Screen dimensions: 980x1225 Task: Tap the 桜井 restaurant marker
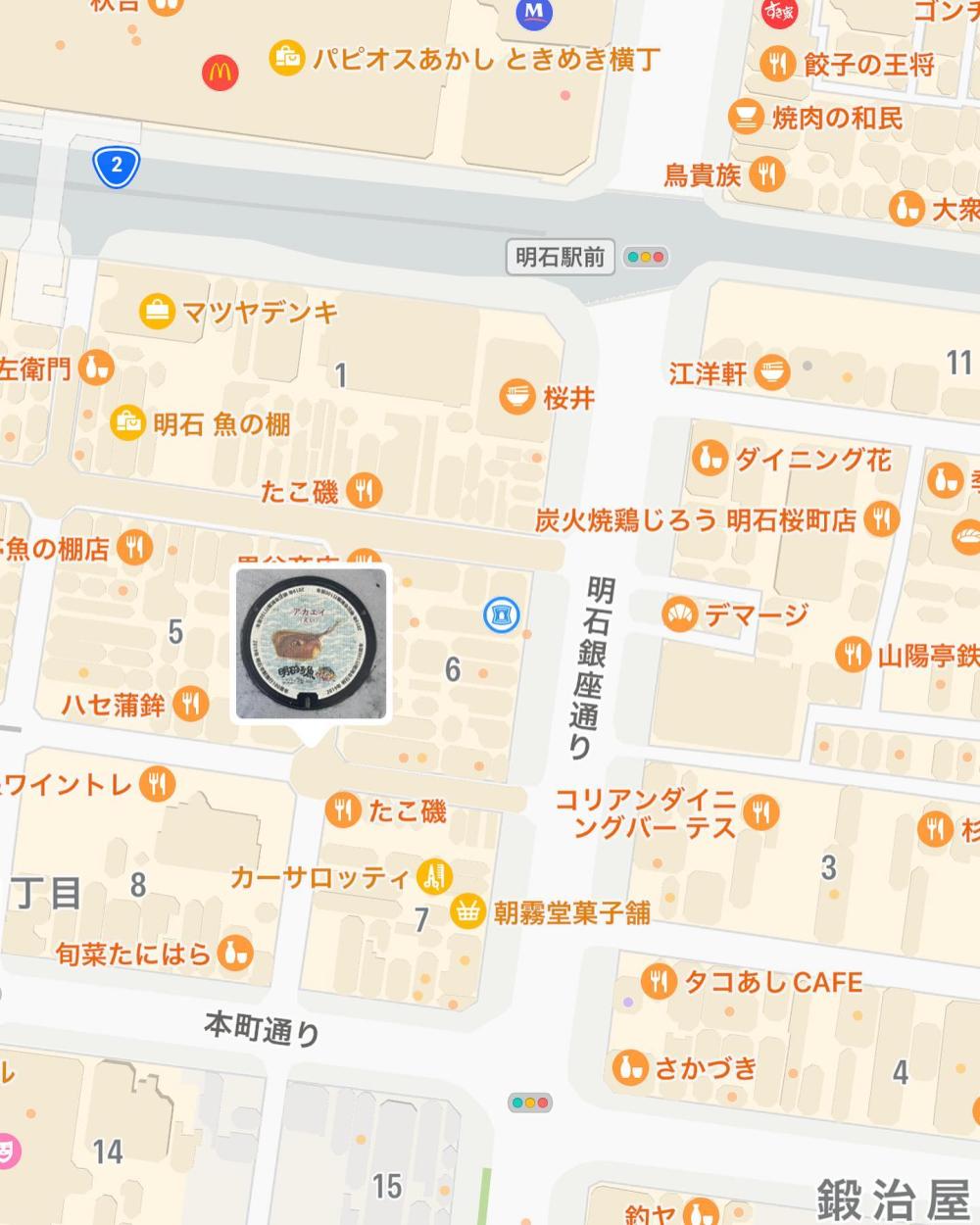coord(517,397)
